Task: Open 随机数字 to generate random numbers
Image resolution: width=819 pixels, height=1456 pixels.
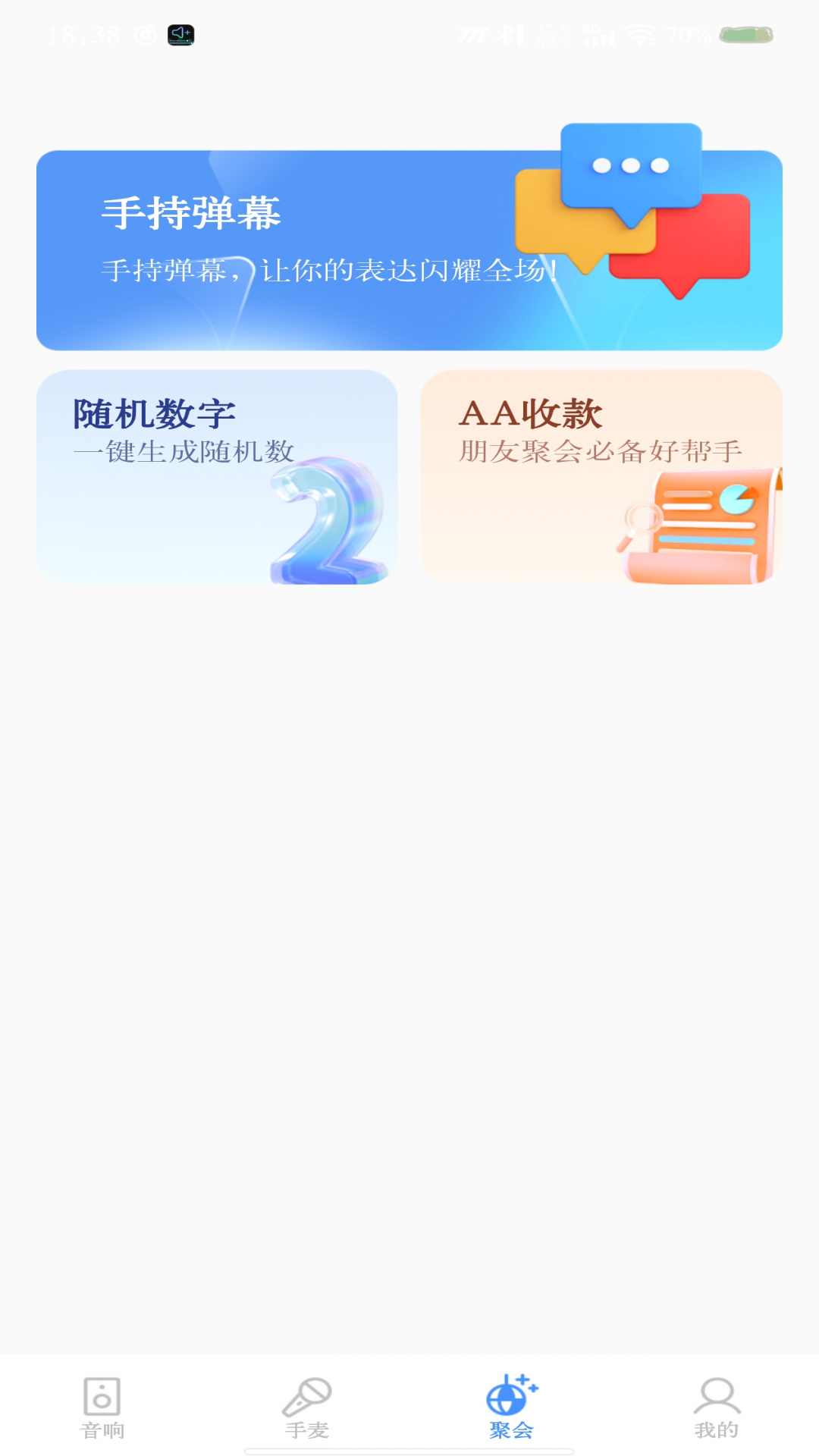Action: pyautogui.click(x=218, y=476)
